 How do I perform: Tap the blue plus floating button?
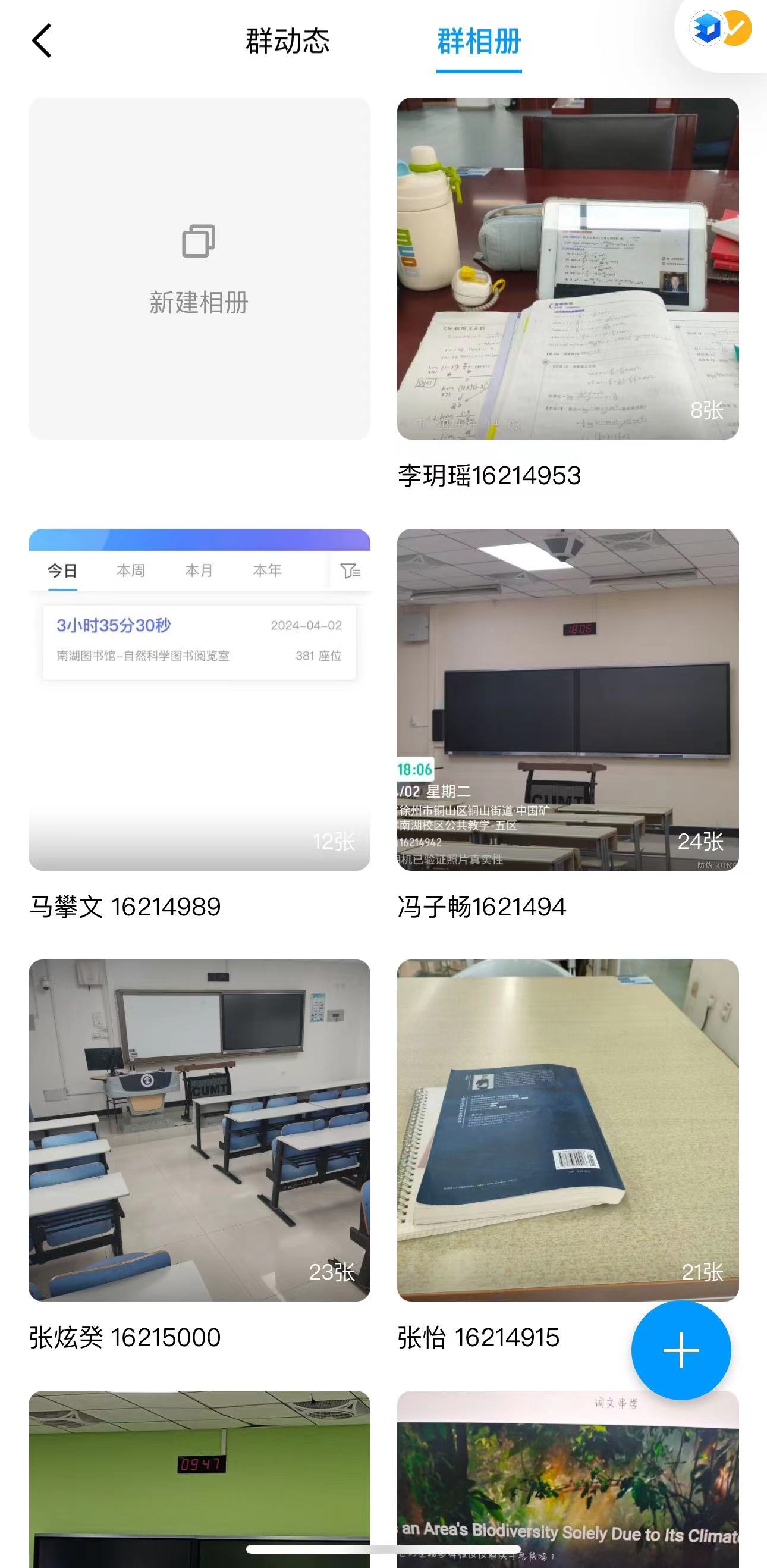tap(681, 1350)
